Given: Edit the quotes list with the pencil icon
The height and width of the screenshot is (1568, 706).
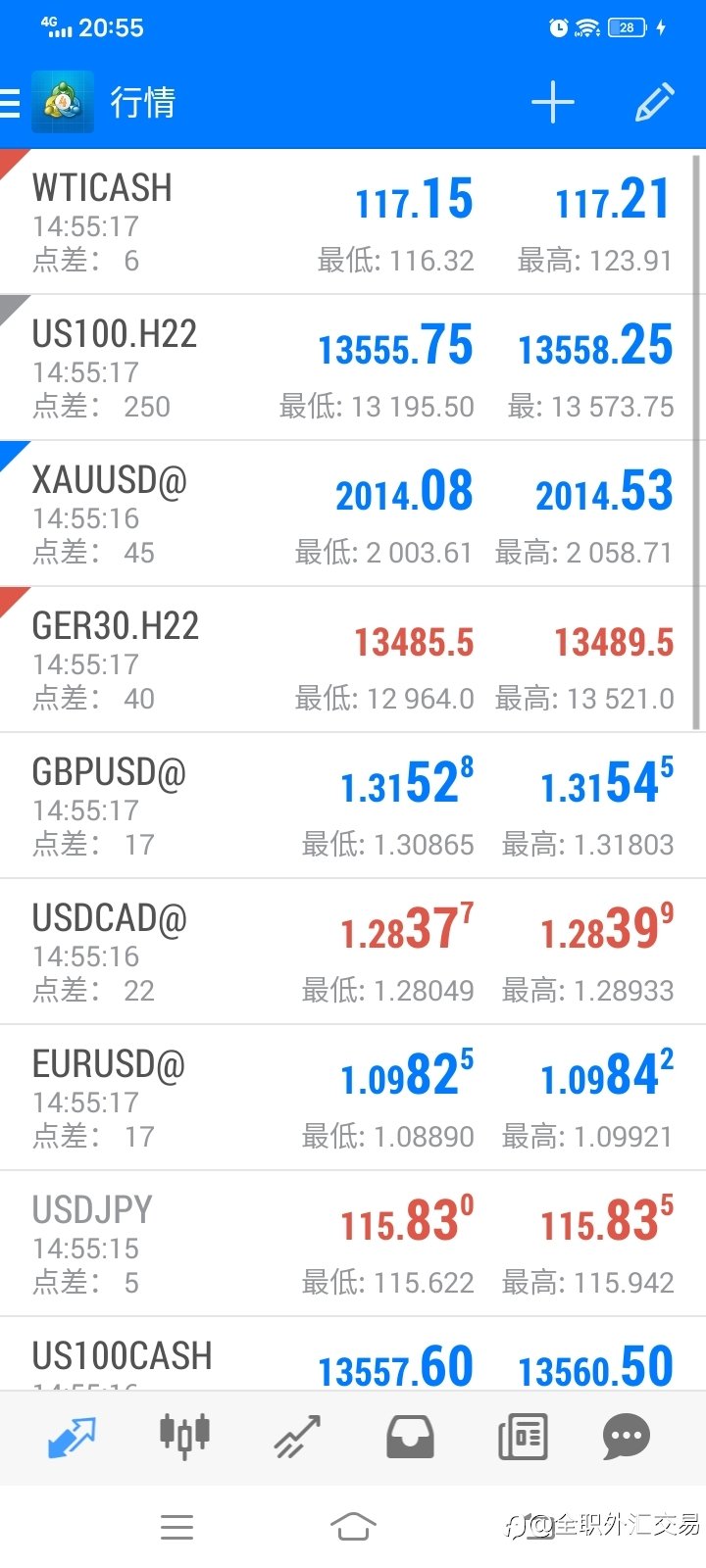Looking at the screenshot, I should click(x=654, y=103).
